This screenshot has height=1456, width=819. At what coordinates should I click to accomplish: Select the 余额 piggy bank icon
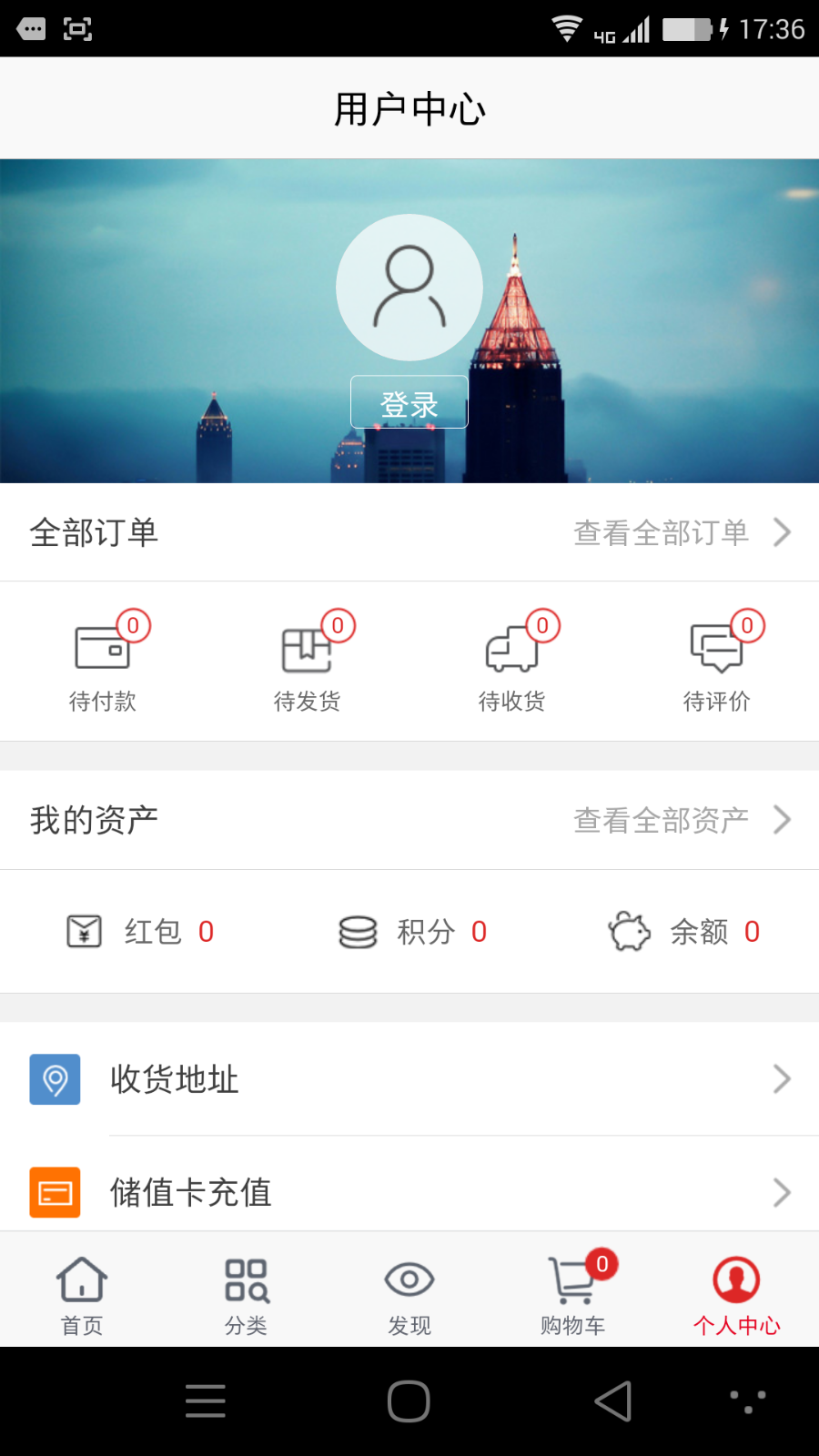pos(630,931)
